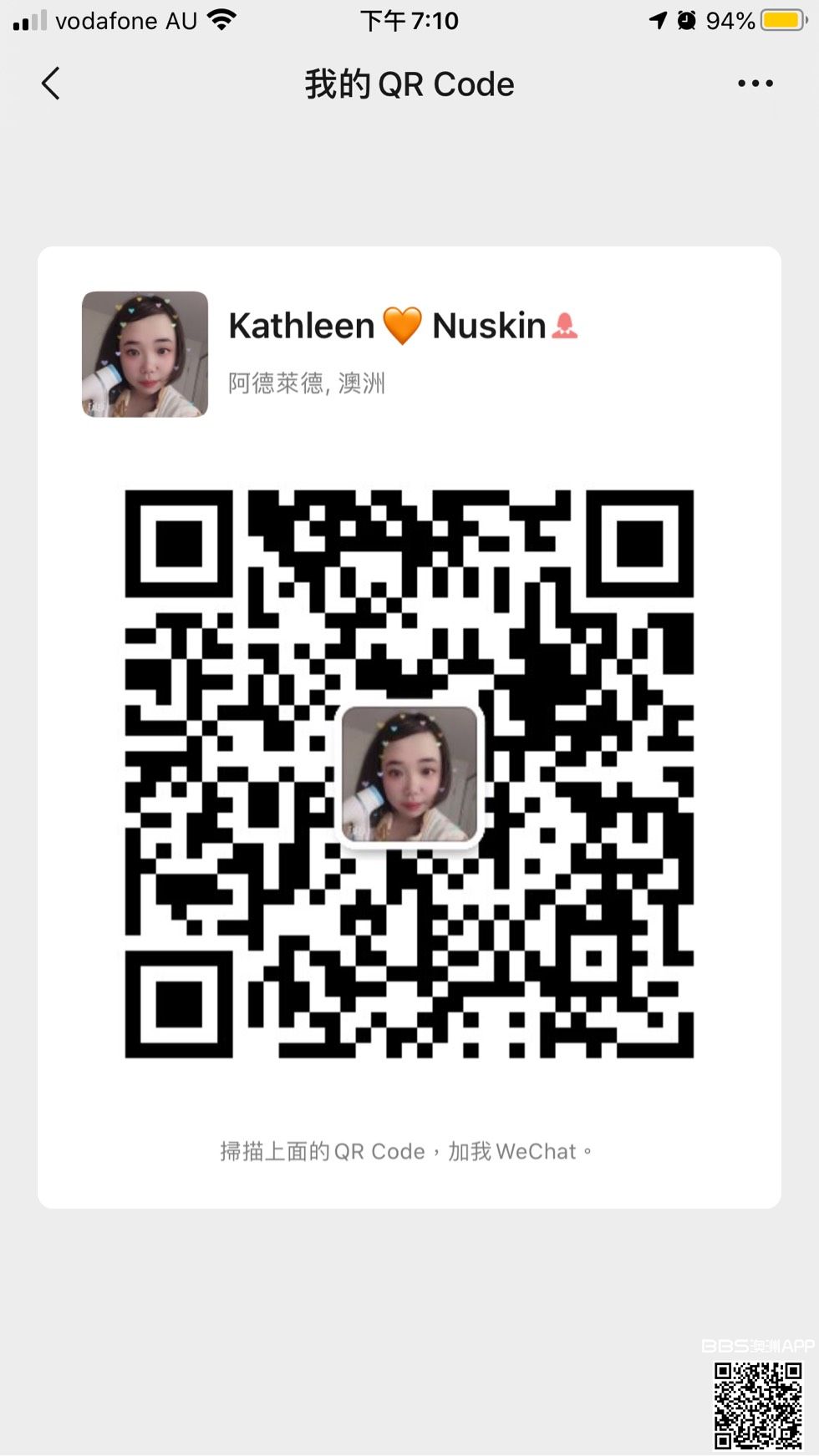Open the three-dot more options menu
This screenshot has height=1456, width=819.
click(x=755, y=84)
